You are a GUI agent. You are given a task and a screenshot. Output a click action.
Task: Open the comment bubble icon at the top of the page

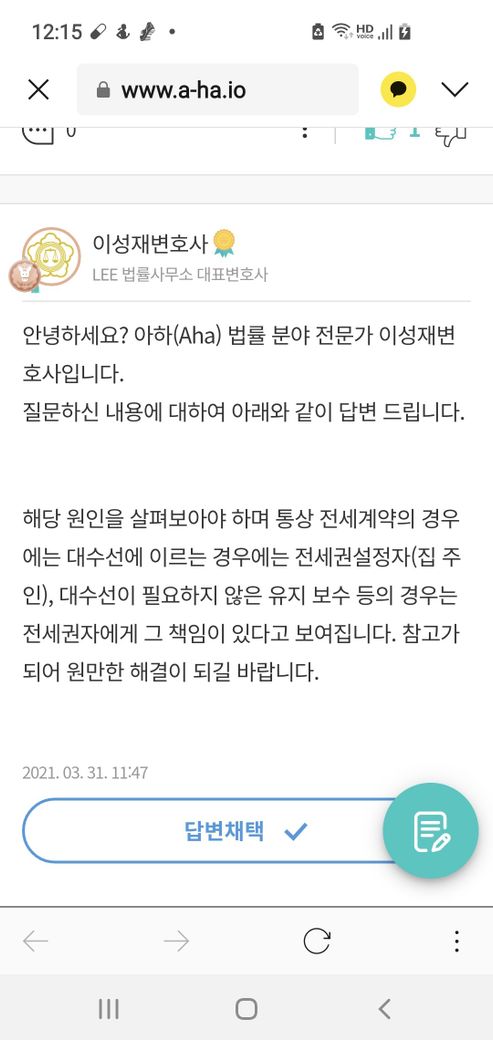(x=38, y=133)
